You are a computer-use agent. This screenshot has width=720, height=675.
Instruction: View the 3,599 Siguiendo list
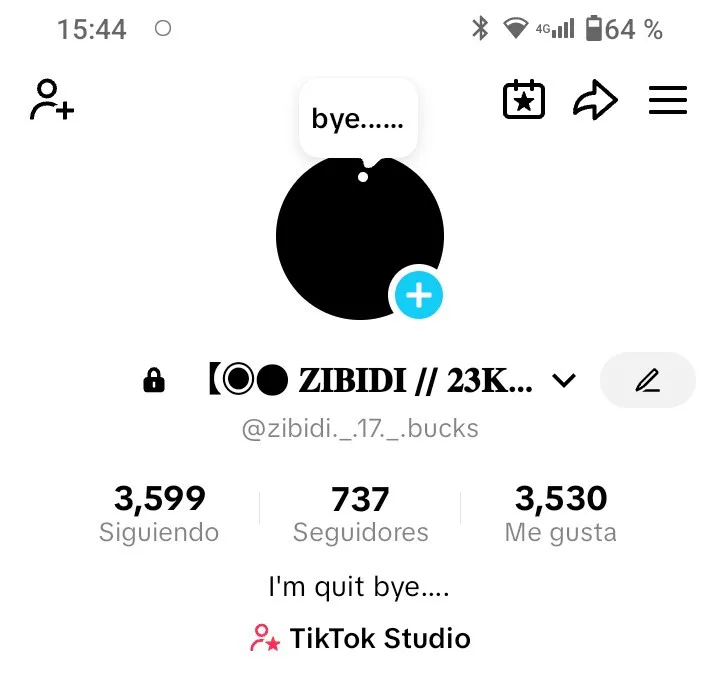tap(159, 513)
